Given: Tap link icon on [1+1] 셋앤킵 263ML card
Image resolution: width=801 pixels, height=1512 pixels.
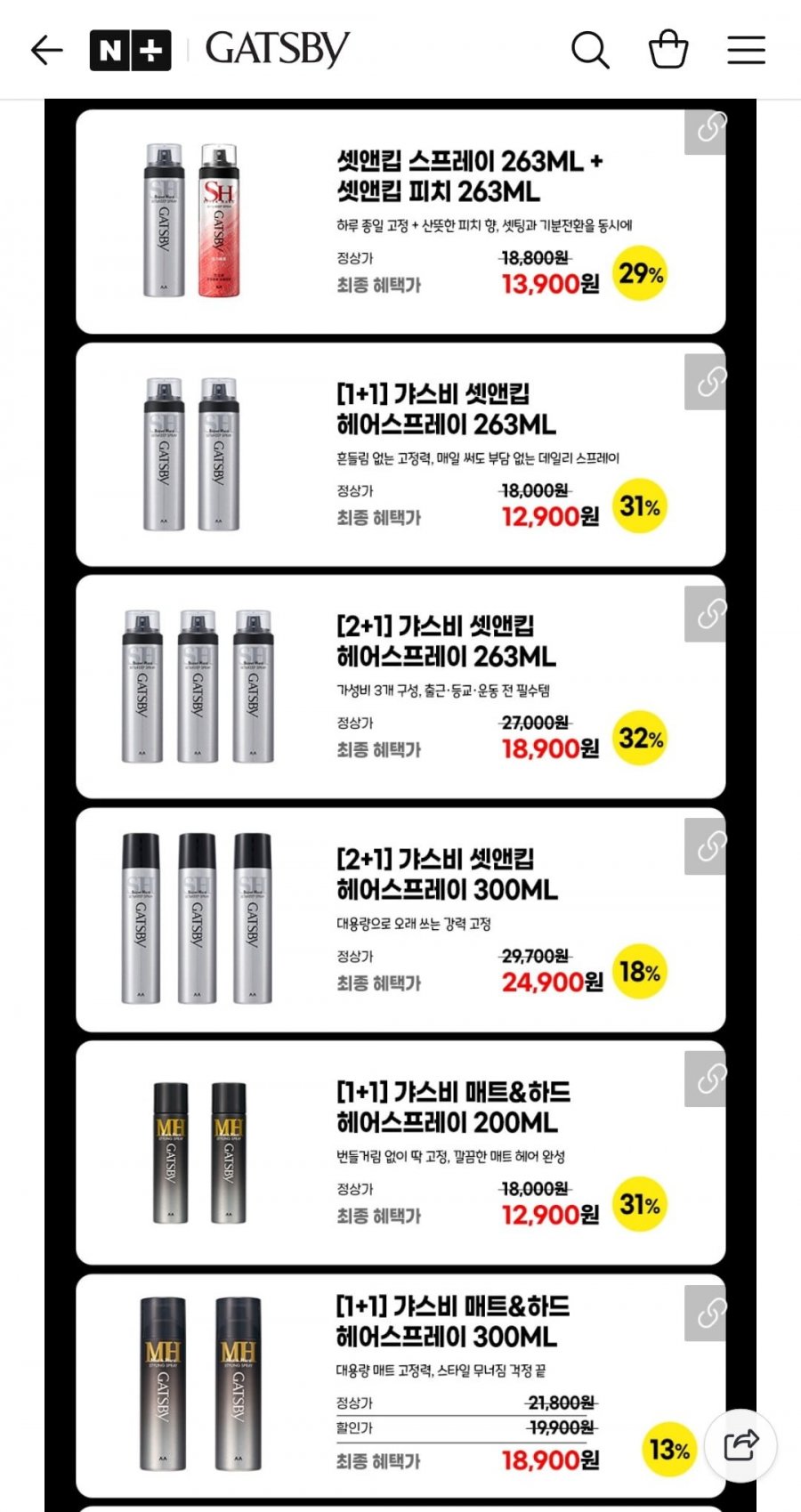Looking at the screenshot, I should [708, 382].
